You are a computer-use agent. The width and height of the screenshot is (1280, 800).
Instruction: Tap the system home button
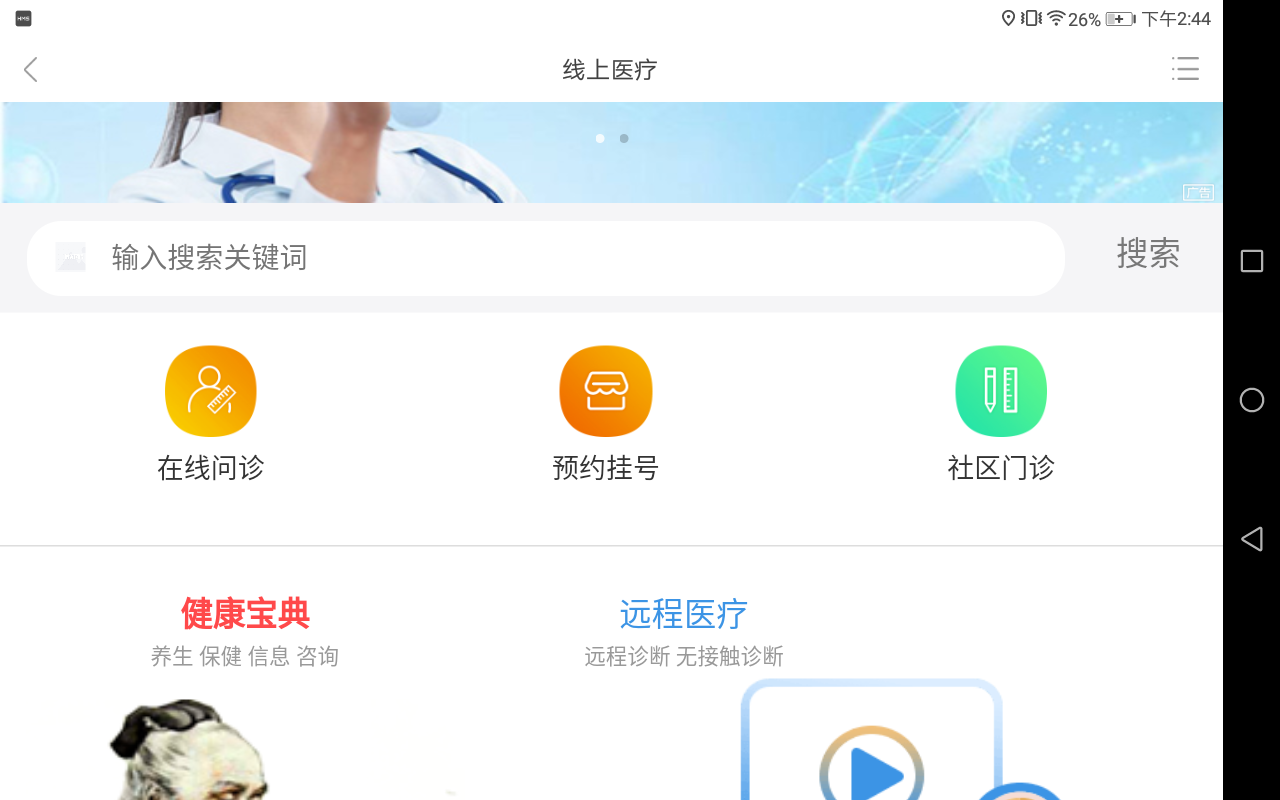1252,400
